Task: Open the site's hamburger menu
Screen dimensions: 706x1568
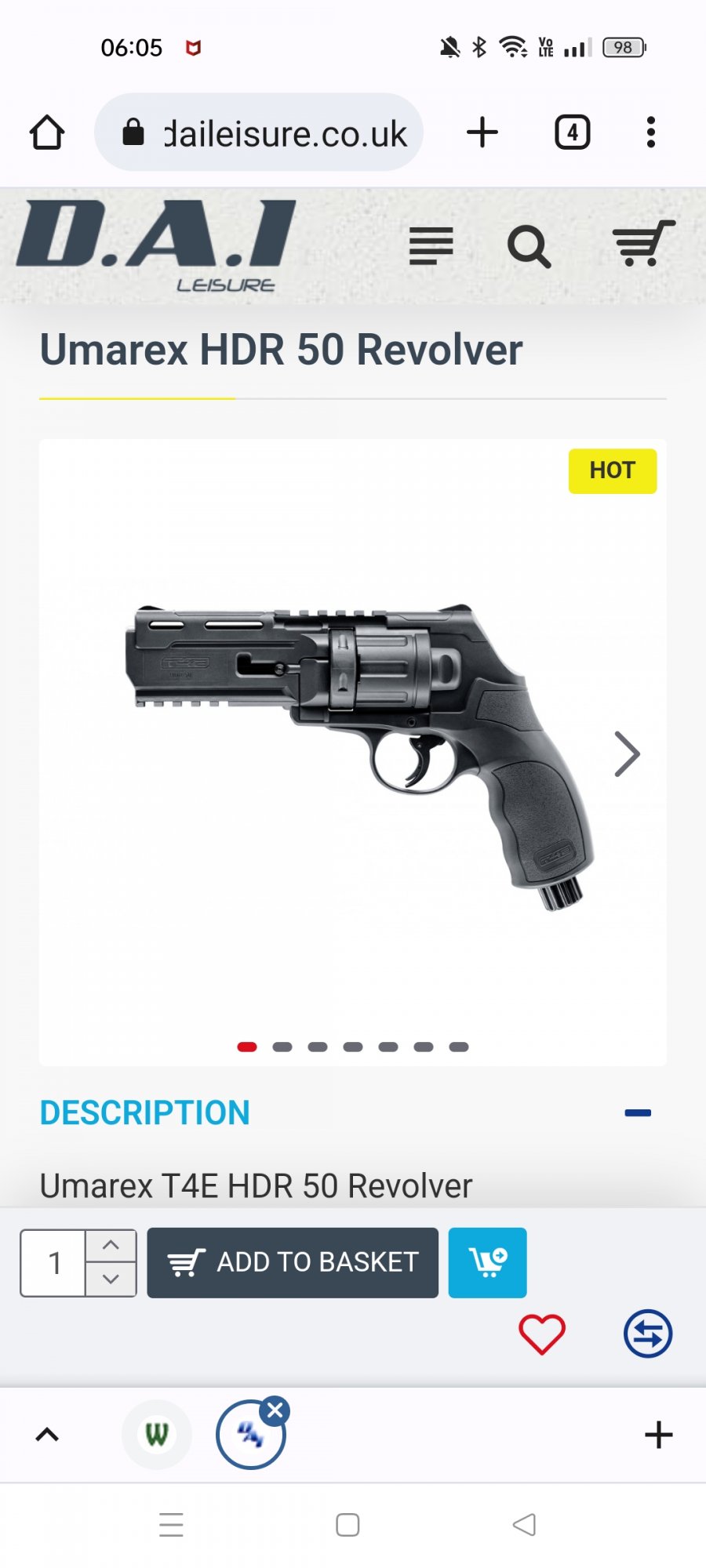Action: point(431,246)
